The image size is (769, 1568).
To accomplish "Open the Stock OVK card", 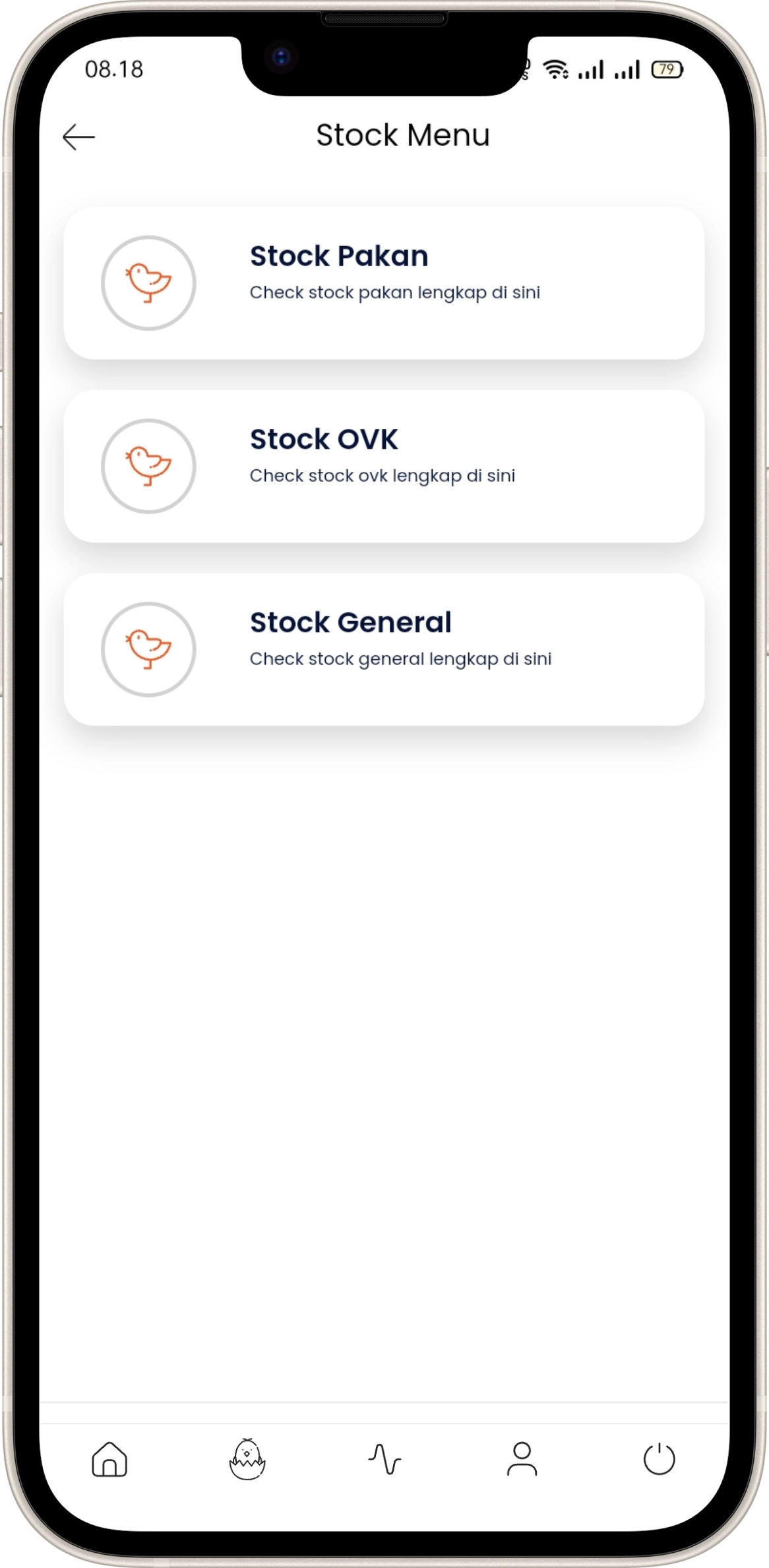I will [x=384, y=466].
